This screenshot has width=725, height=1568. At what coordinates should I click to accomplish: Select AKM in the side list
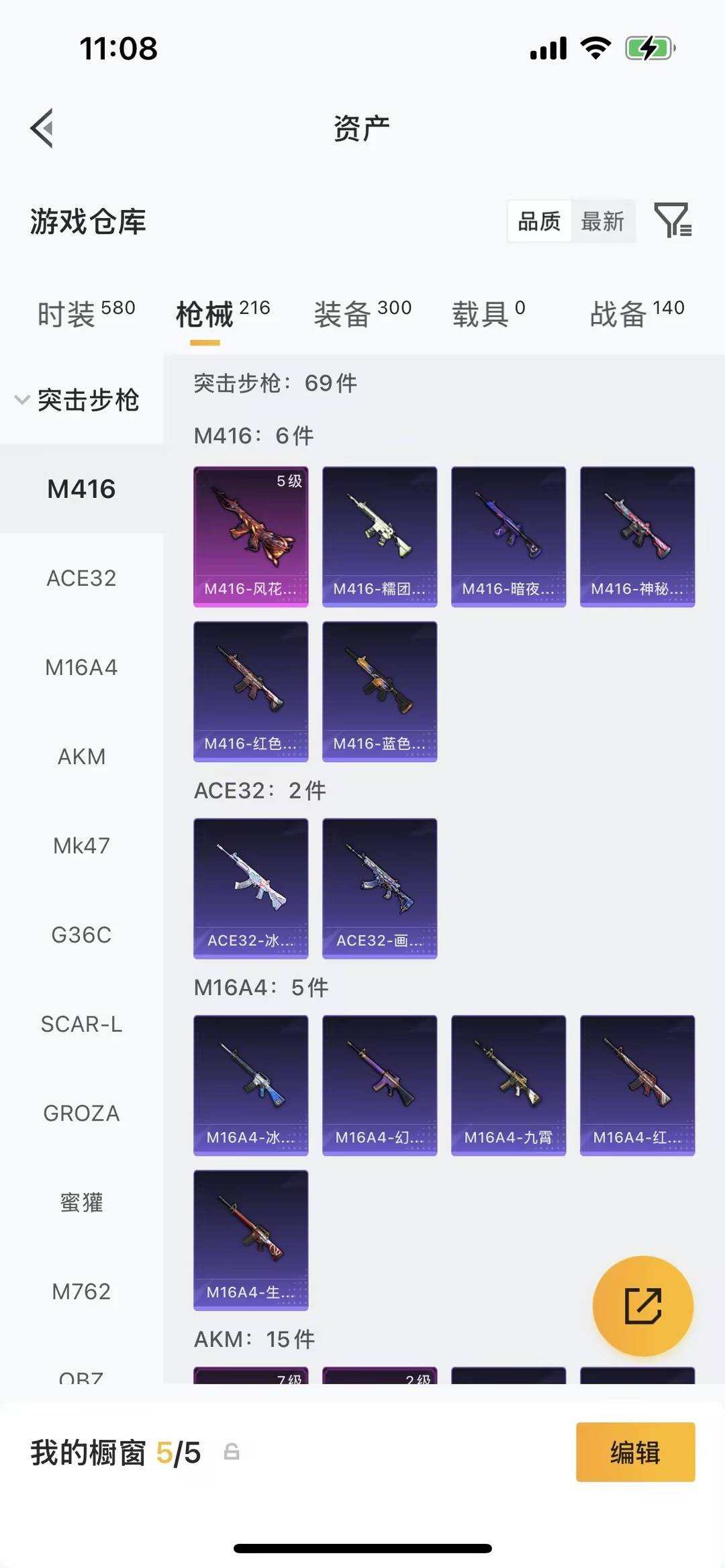click(81, 757)
